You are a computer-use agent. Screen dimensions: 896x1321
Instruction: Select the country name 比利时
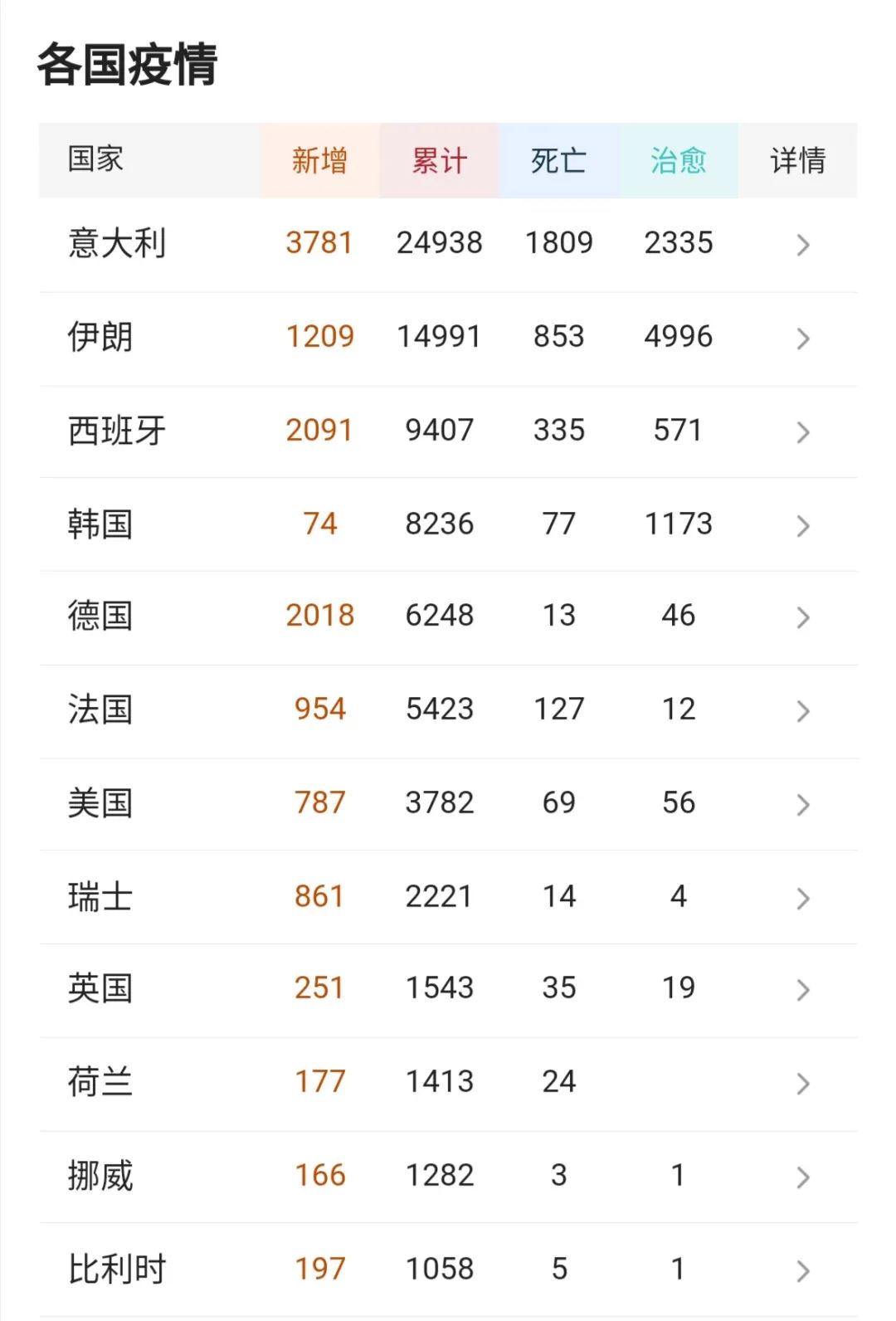pyautogui.click(x=116, y=1268)
